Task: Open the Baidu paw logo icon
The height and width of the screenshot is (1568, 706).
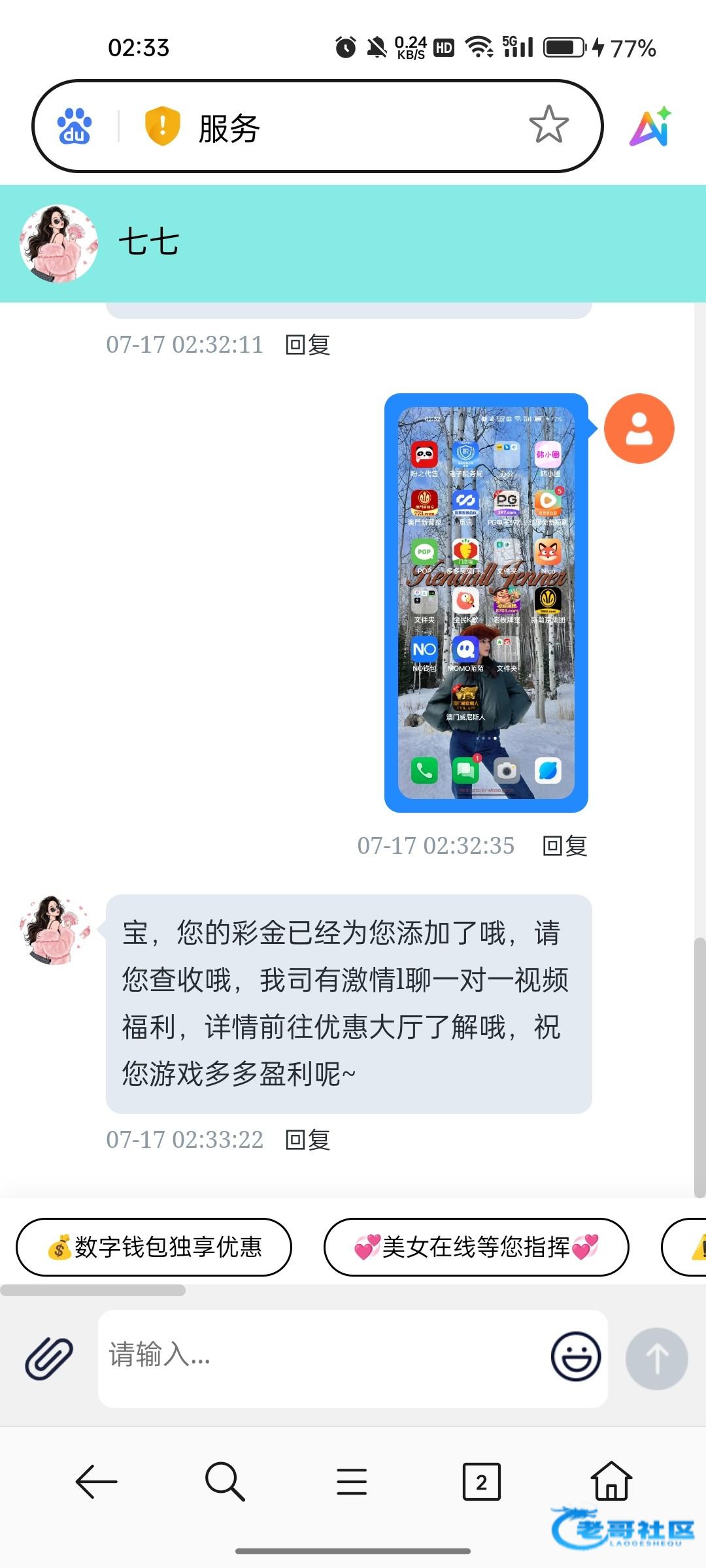Action: pos(75,126)
